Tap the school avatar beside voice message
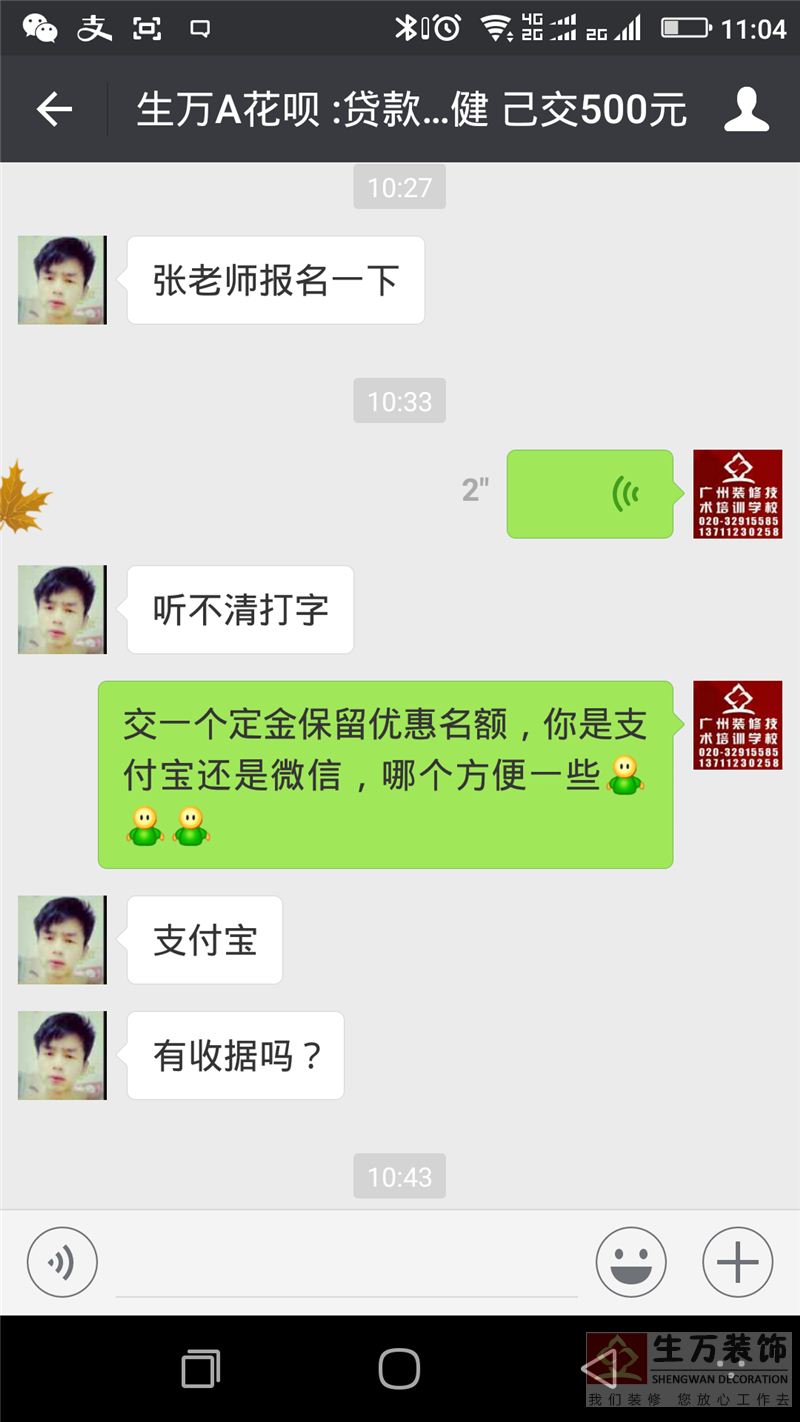The height and width of the screenshot is (1422, 800). (x=738, y=494)
